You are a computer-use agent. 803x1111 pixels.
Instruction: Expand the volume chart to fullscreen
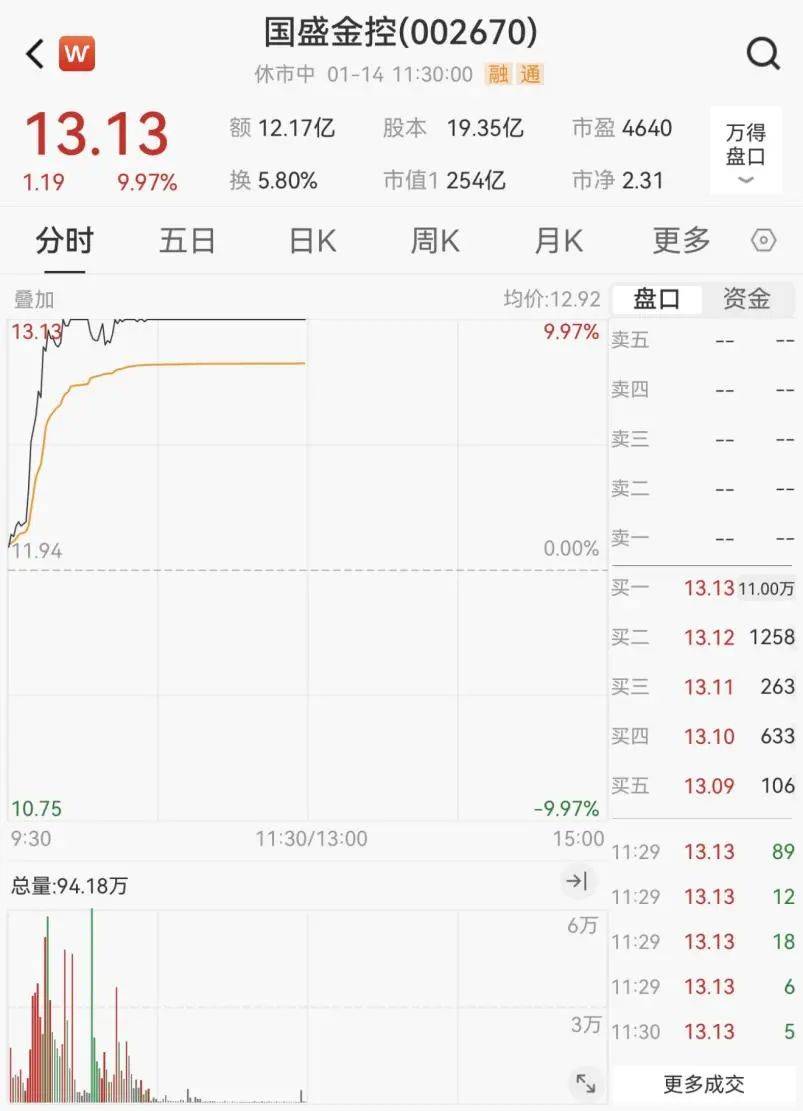point(585,1083)
